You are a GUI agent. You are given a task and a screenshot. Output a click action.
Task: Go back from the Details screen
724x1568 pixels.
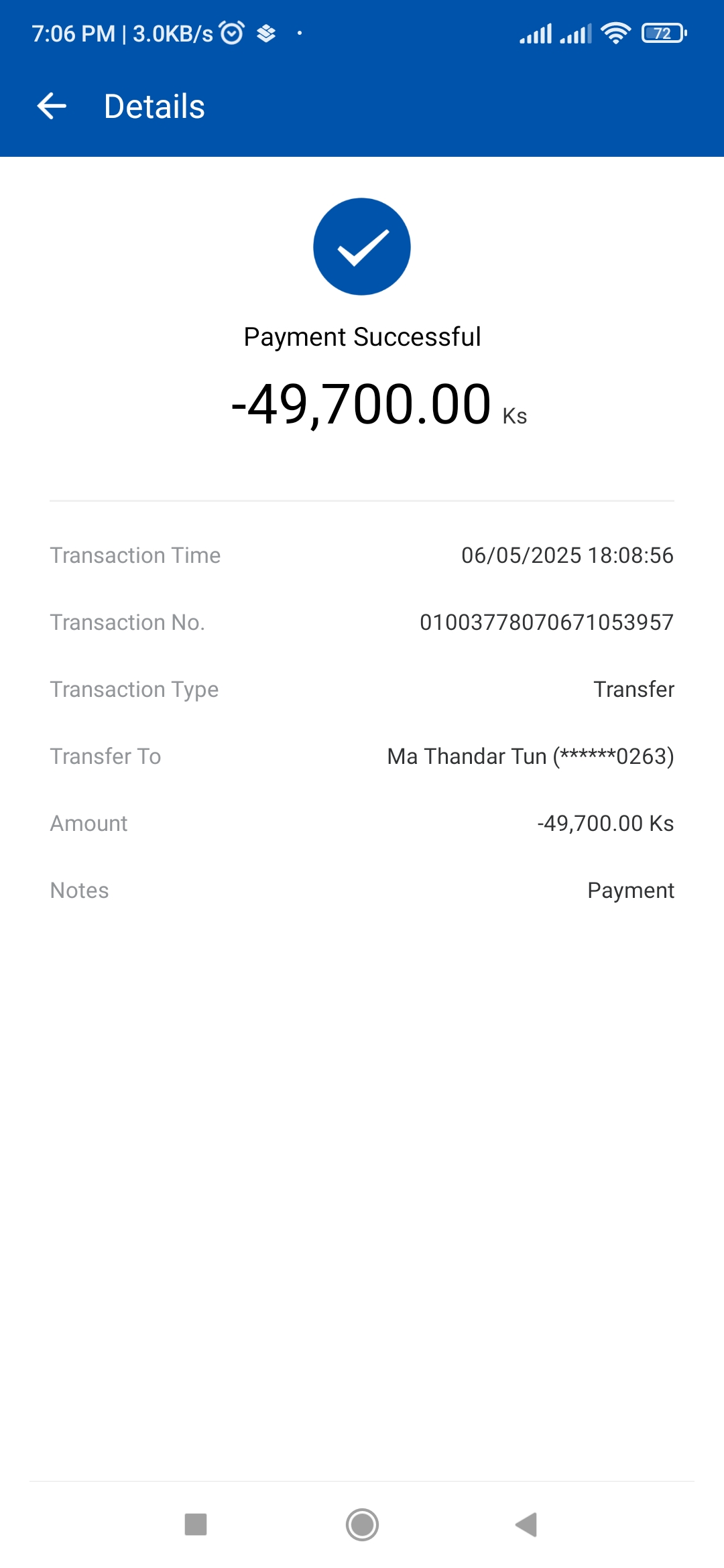point(52,106)
